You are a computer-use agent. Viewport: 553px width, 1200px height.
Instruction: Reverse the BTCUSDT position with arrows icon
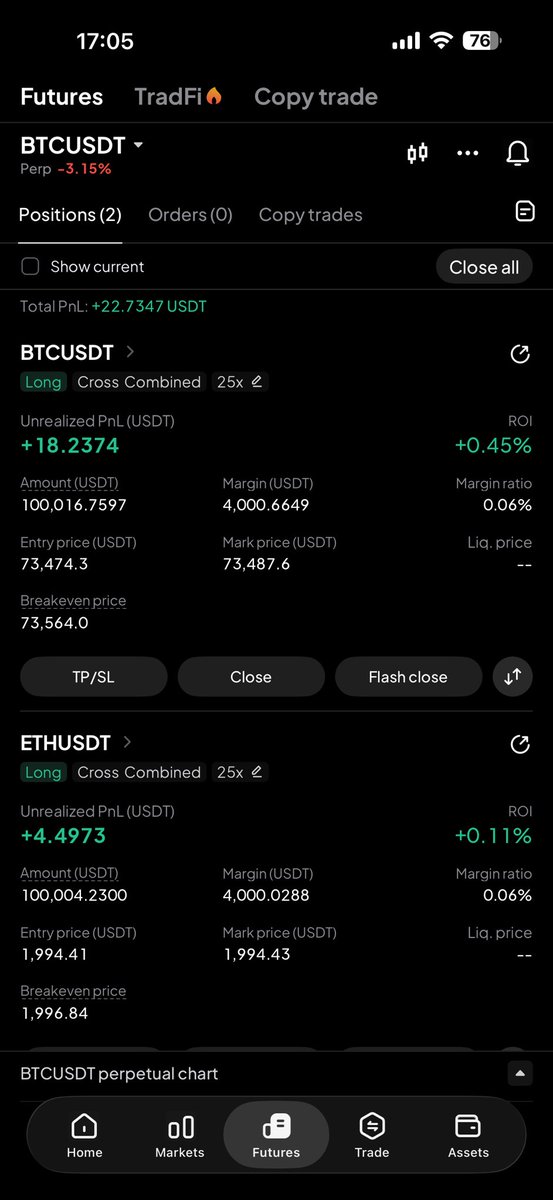click(x=513, y=677)
